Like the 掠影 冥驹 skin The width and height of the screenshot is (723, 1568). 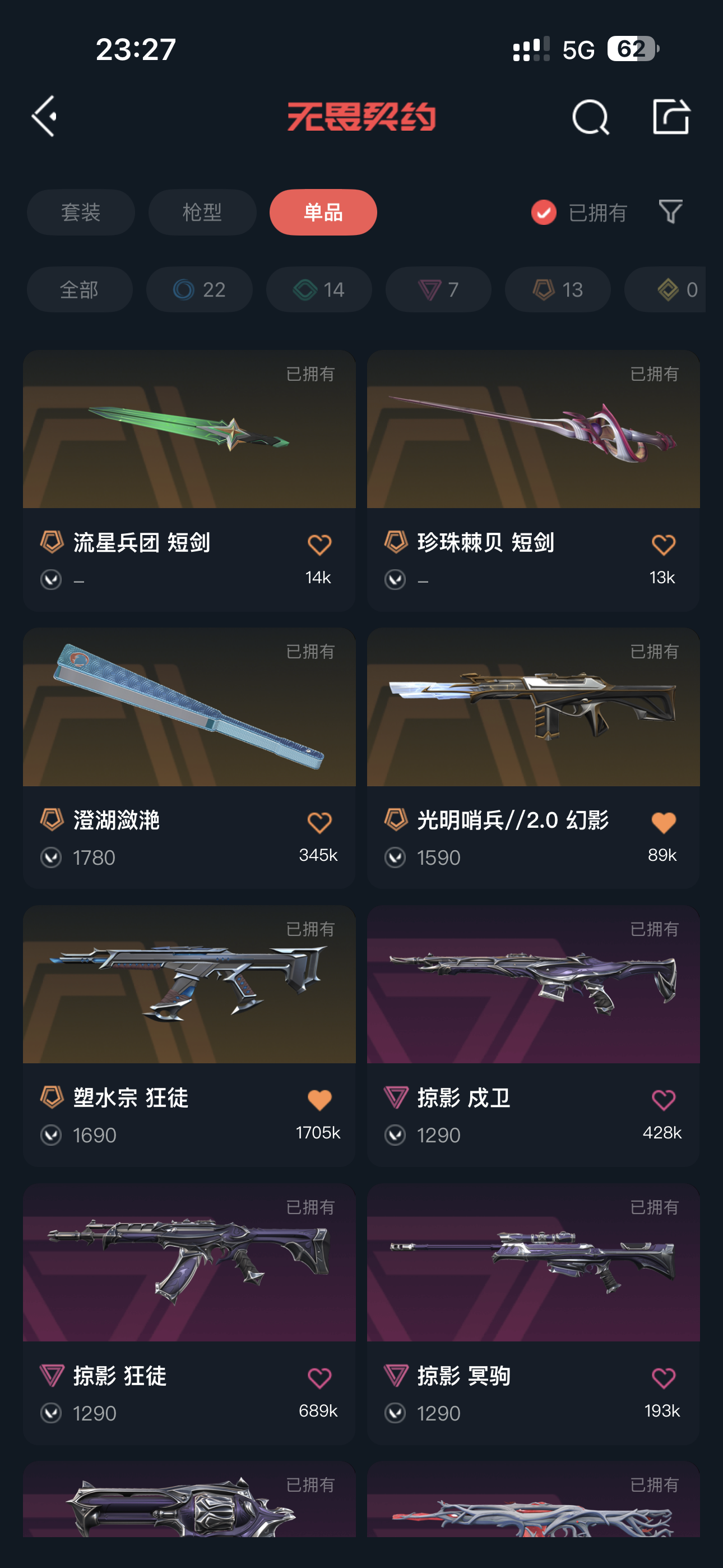click(662, 1378)
